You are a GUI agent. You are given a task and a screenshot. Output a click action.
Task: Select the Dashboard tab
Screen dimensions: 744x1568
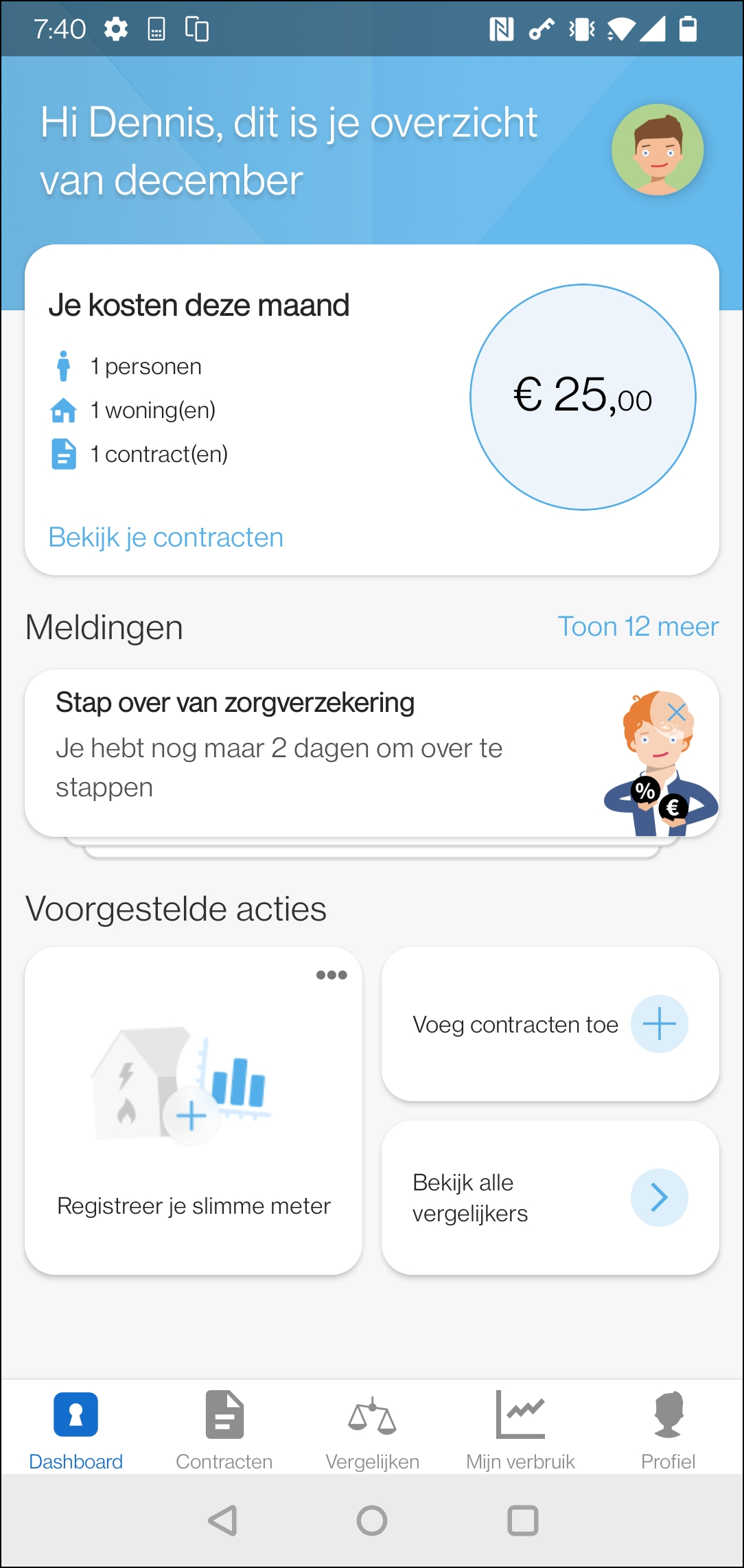pyautogui.click(x=75, y=1429)
